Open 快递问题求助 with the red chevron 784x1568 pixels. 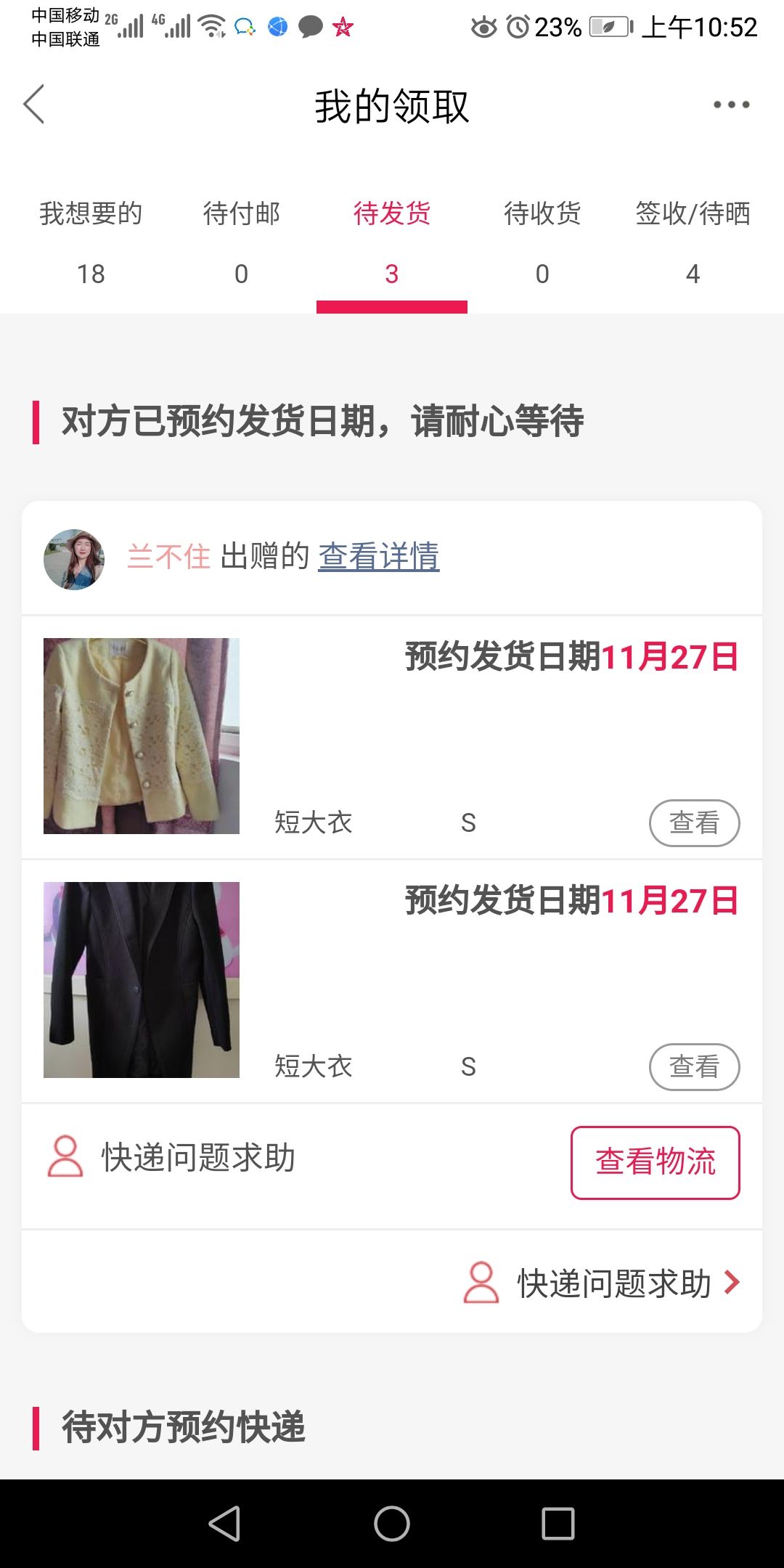(x=603, y=1283)
